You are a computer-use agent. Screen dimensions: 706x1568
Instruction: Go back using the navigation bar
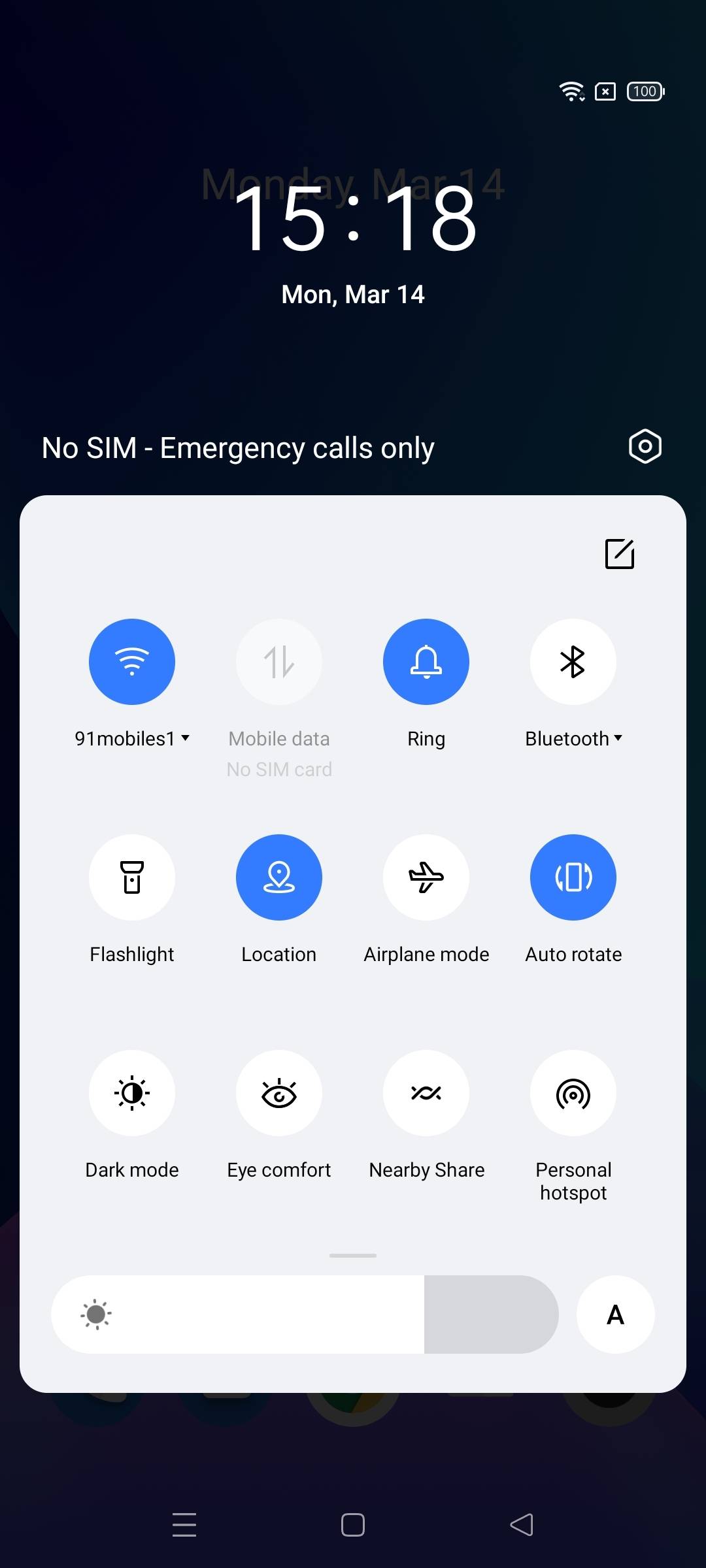(522, 1525)
